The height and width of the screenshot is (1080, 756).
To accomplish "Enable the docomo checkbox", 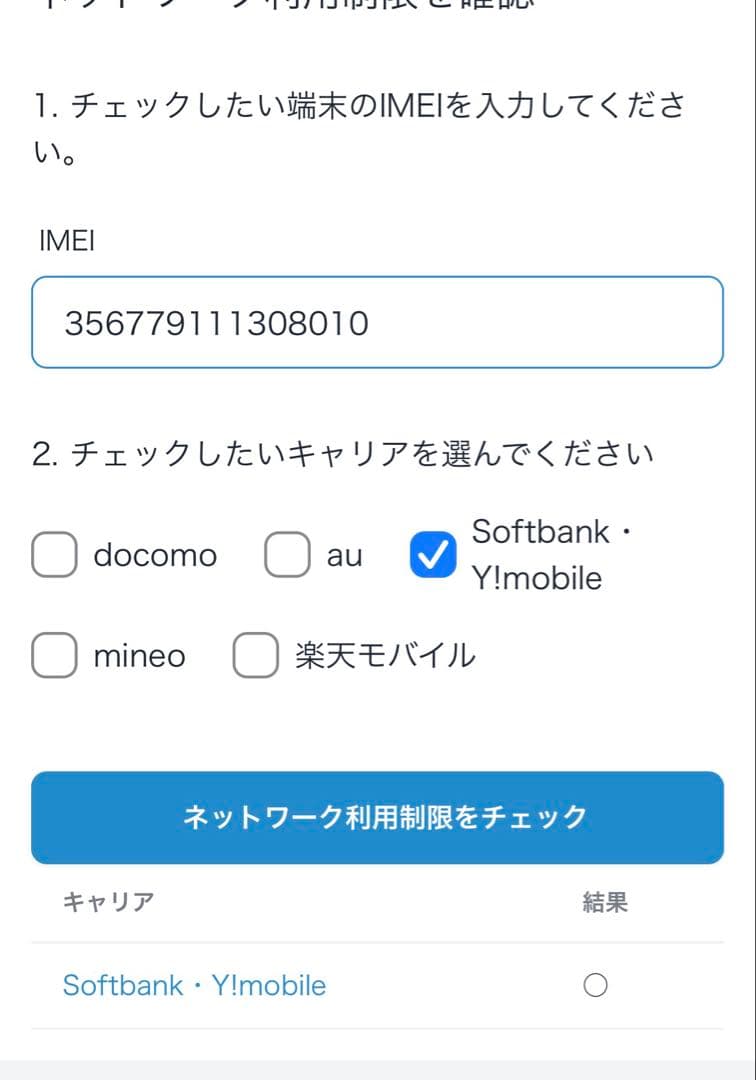I will click(x=54, y=554).
